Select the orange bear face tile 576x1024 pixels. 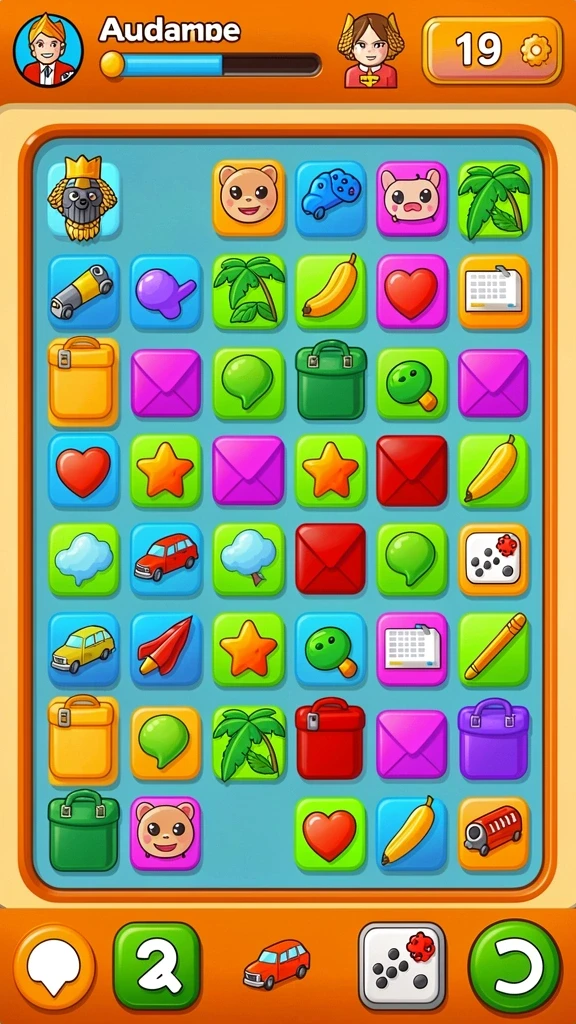click(248, 198)
